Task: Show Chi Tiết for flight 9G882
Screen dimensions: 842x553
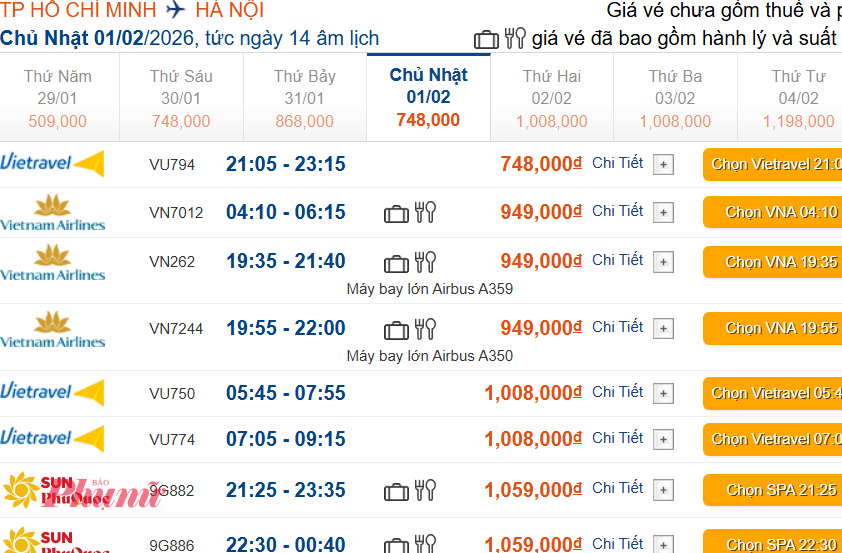Action: pyautogui.click(x=663, y=490)
